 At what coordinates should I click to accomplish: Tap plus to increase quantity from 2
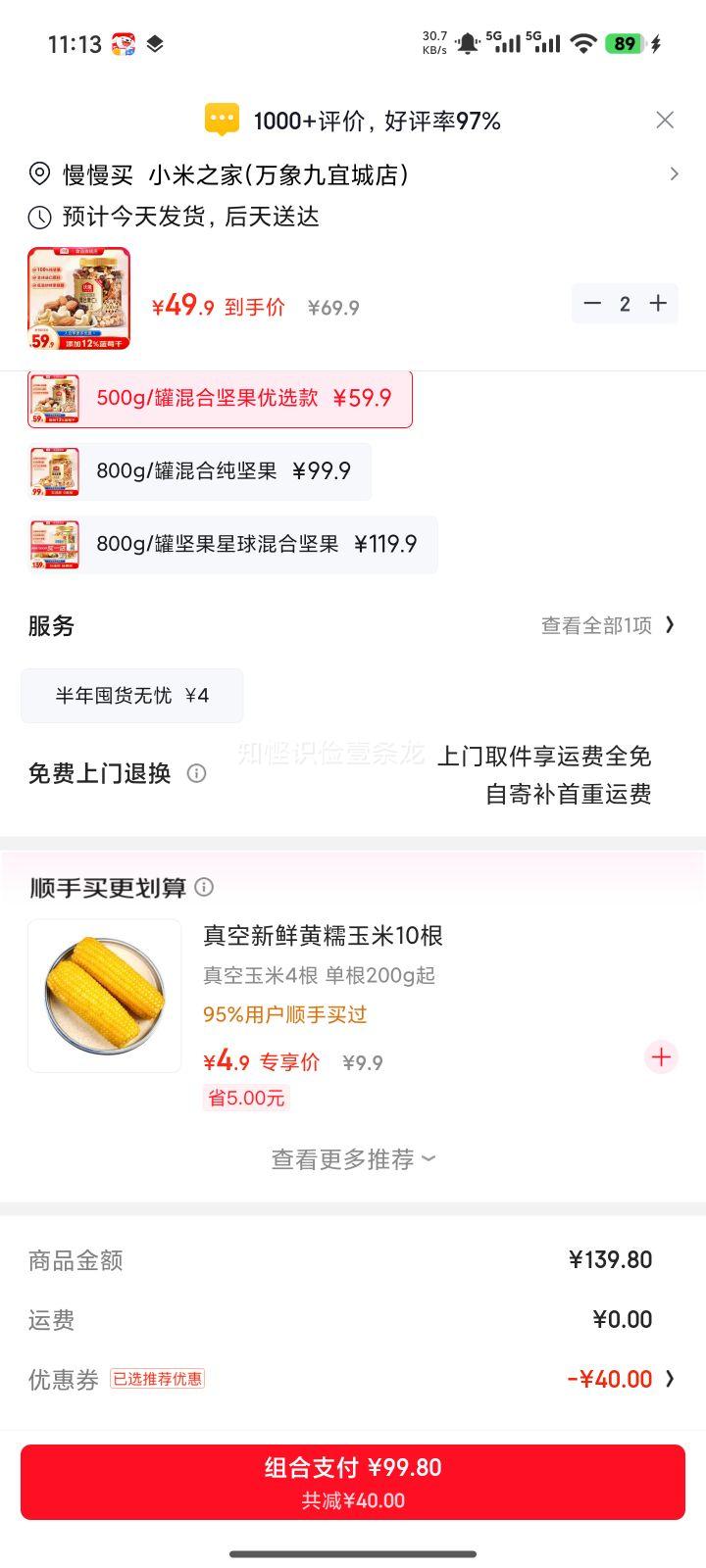click(658, 304)
